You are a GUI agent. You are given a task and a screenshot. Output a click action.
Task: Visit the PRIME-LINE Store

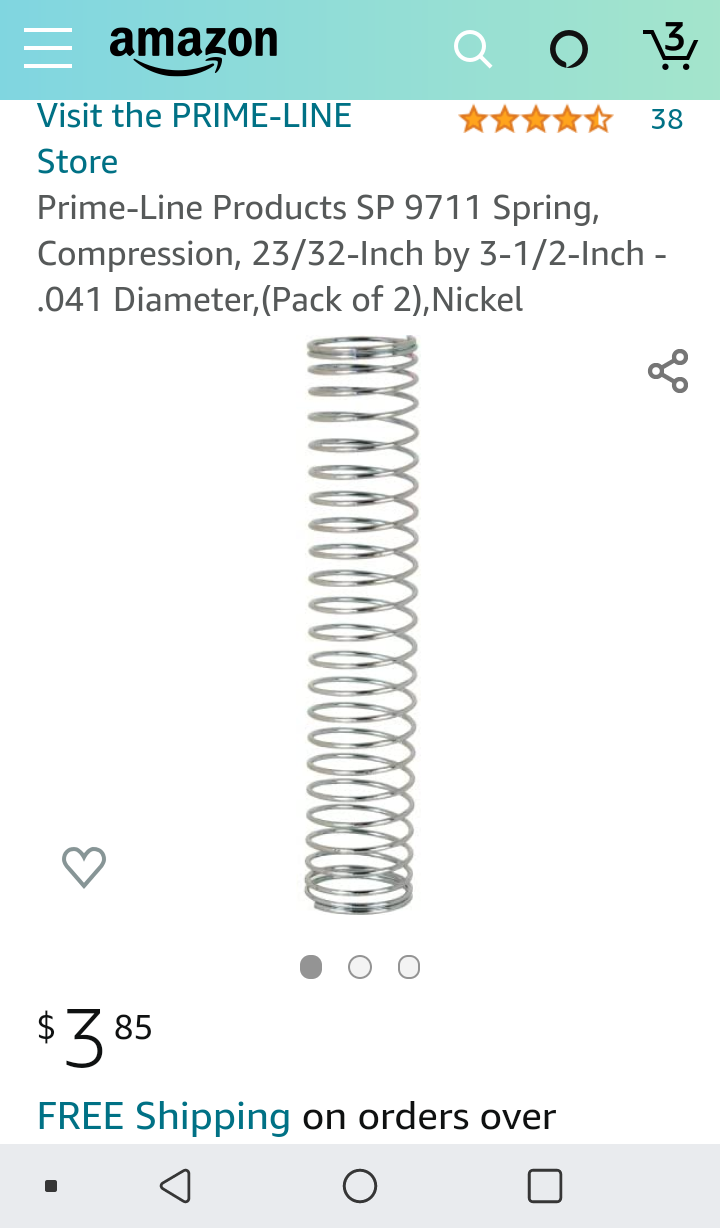pos(194,138)
